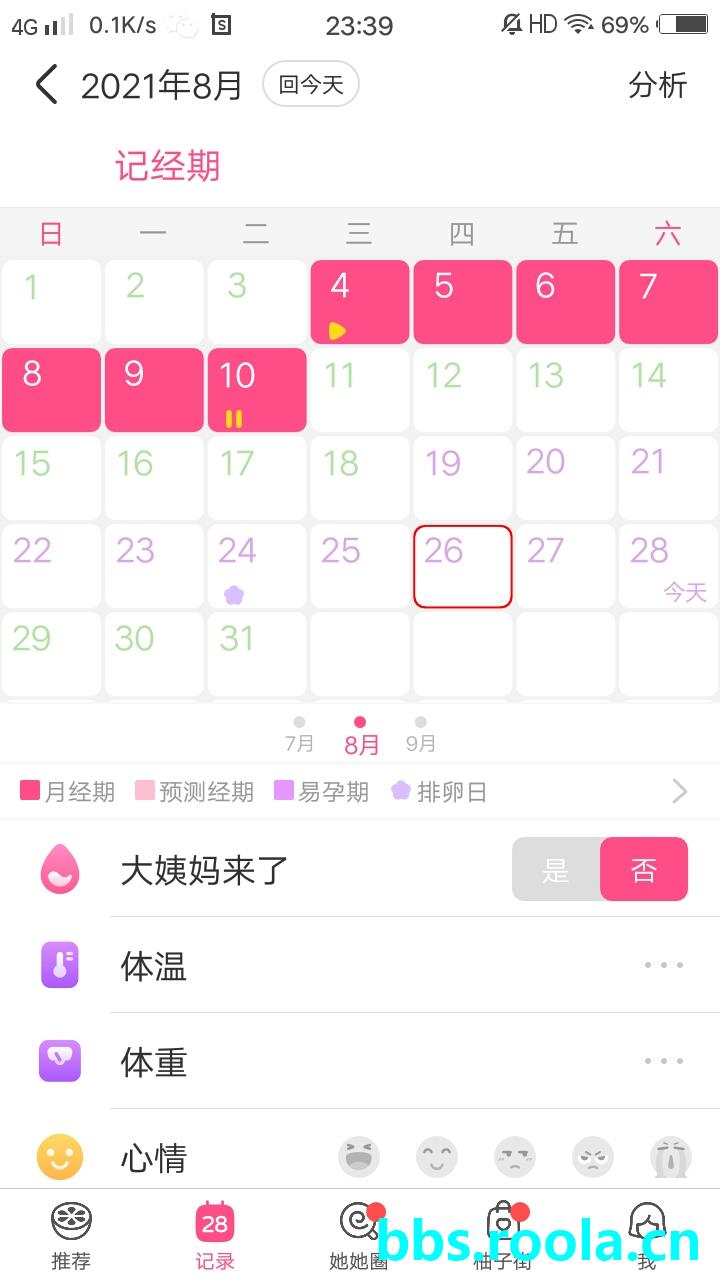Screen dimensions: 720x1280
Task: Expand the calendar legend chevron
Action: [680, 792]
